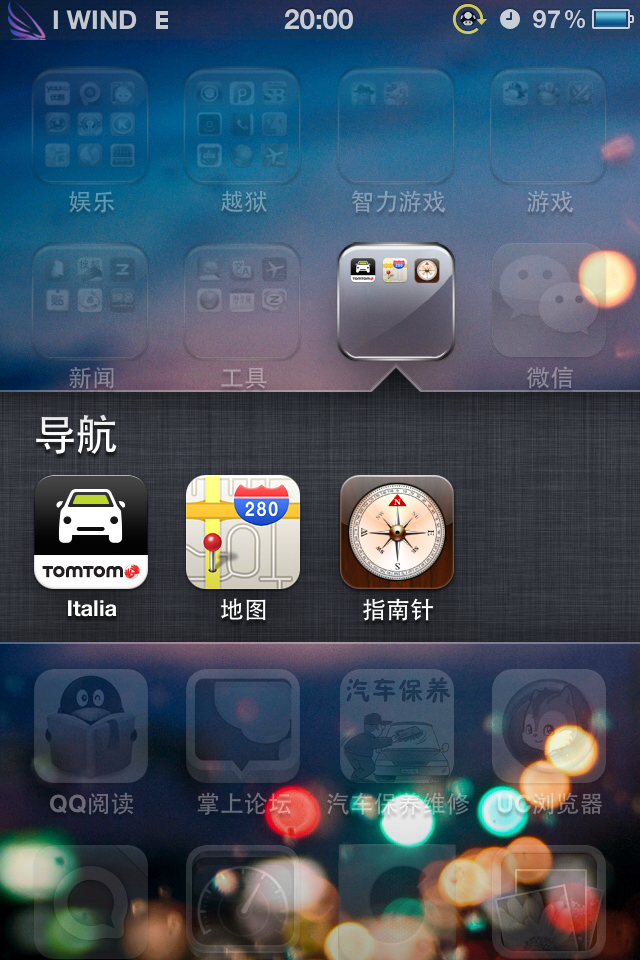The width and height of the screenshot is (640, 960).
Task: Tap the dimmed 掌上论坛 app icon
Action: point(243,726)
